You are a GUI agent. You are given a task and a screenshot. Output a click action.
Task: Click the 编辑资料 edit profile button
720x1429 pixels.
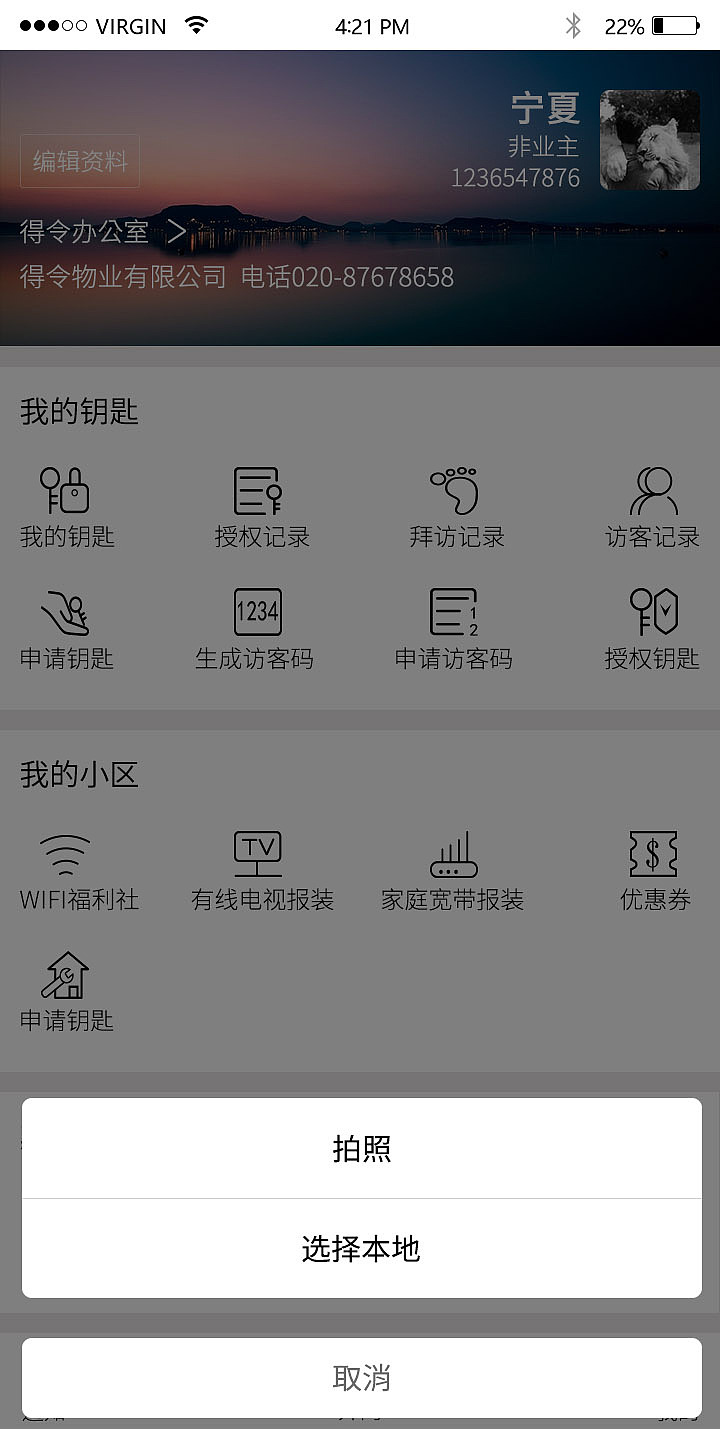79,163
